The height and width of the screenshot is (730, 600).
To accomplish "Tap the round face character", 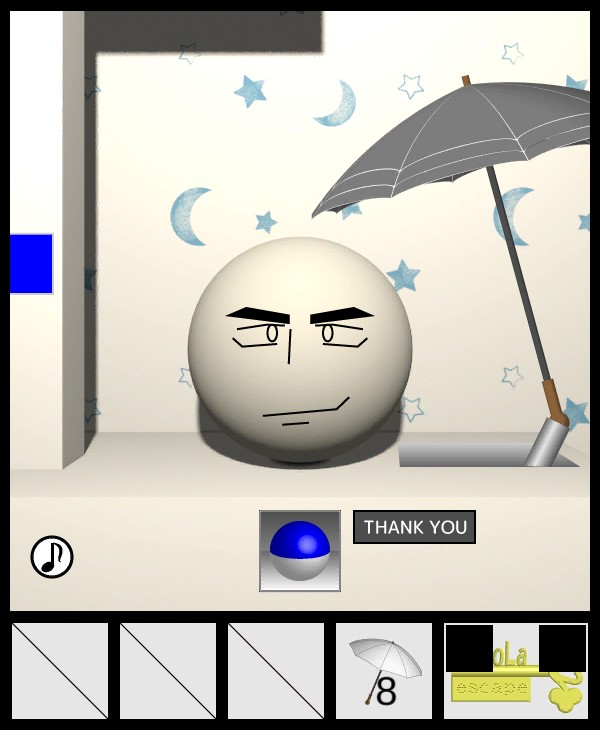I will click(x=300, y=350).
